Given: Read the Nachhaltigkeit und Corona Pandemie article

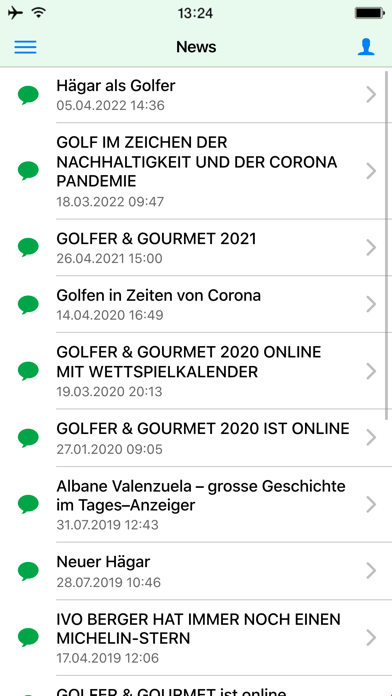Looking at the screenshot, I should pyautogui.click(x=196, y=171).
